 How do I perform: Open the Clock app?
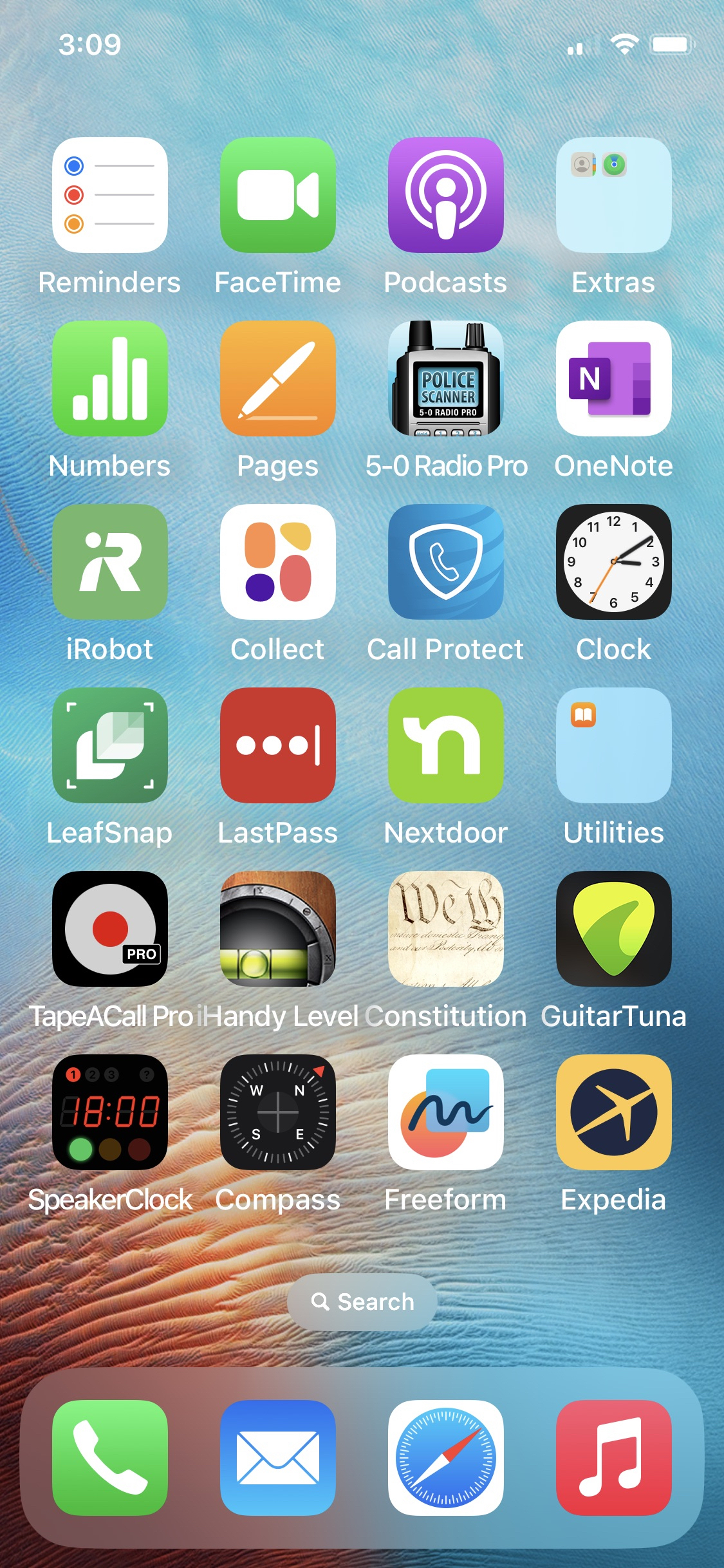pyautogui.click(x=614, y=562)
